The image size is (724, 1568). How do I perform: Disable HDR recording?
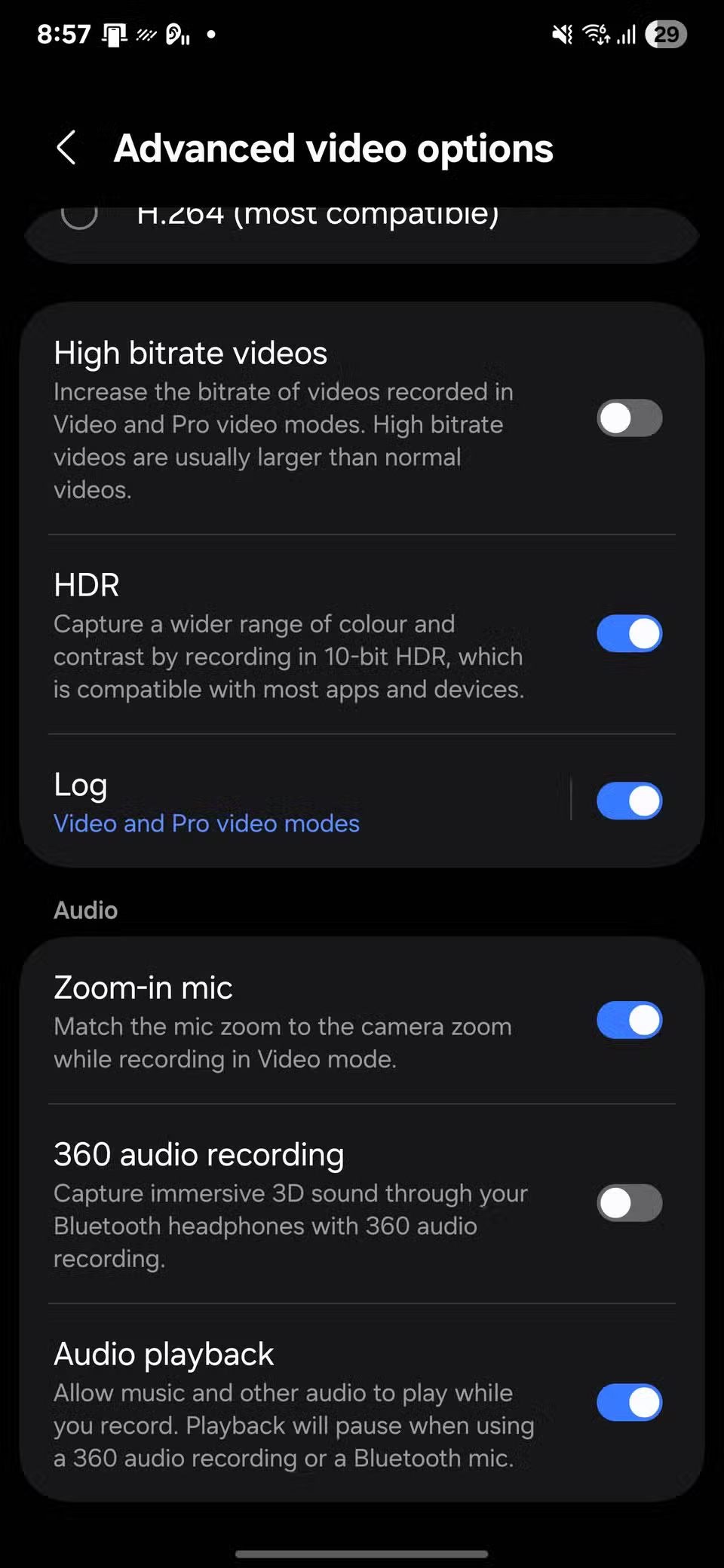[x=629, y=633]
